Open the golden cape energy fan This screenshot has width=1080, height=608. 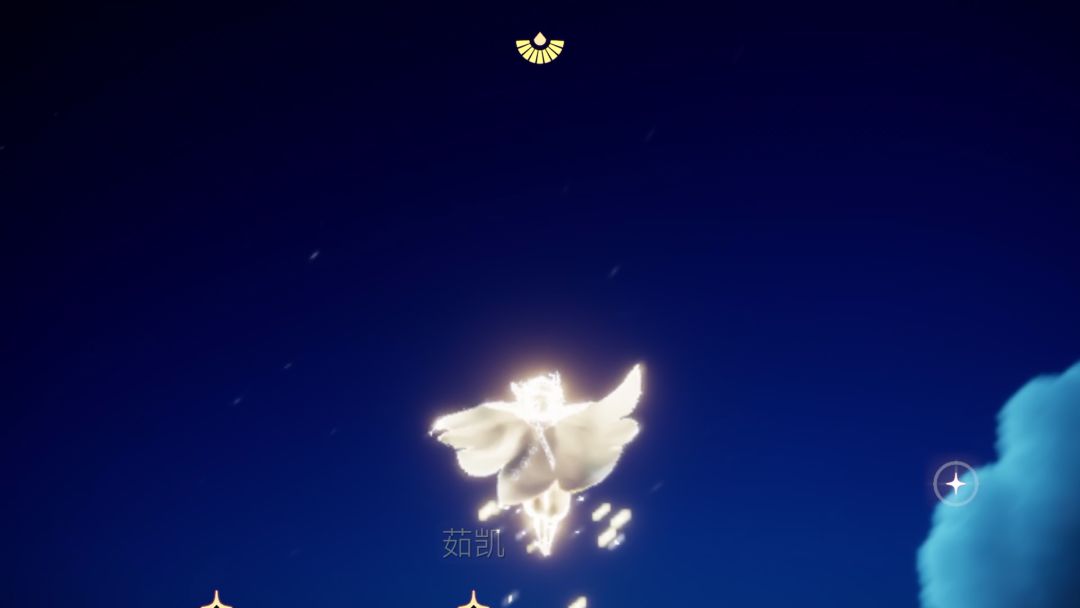point(540,48)
